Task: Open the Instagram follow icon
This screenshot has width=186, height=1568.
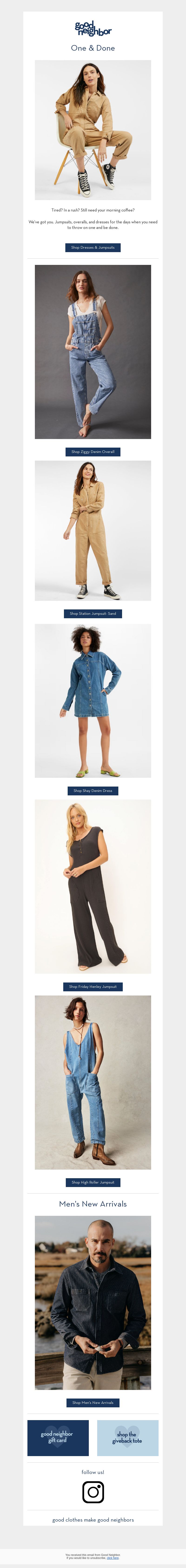Action: (x=93, y=1492)
